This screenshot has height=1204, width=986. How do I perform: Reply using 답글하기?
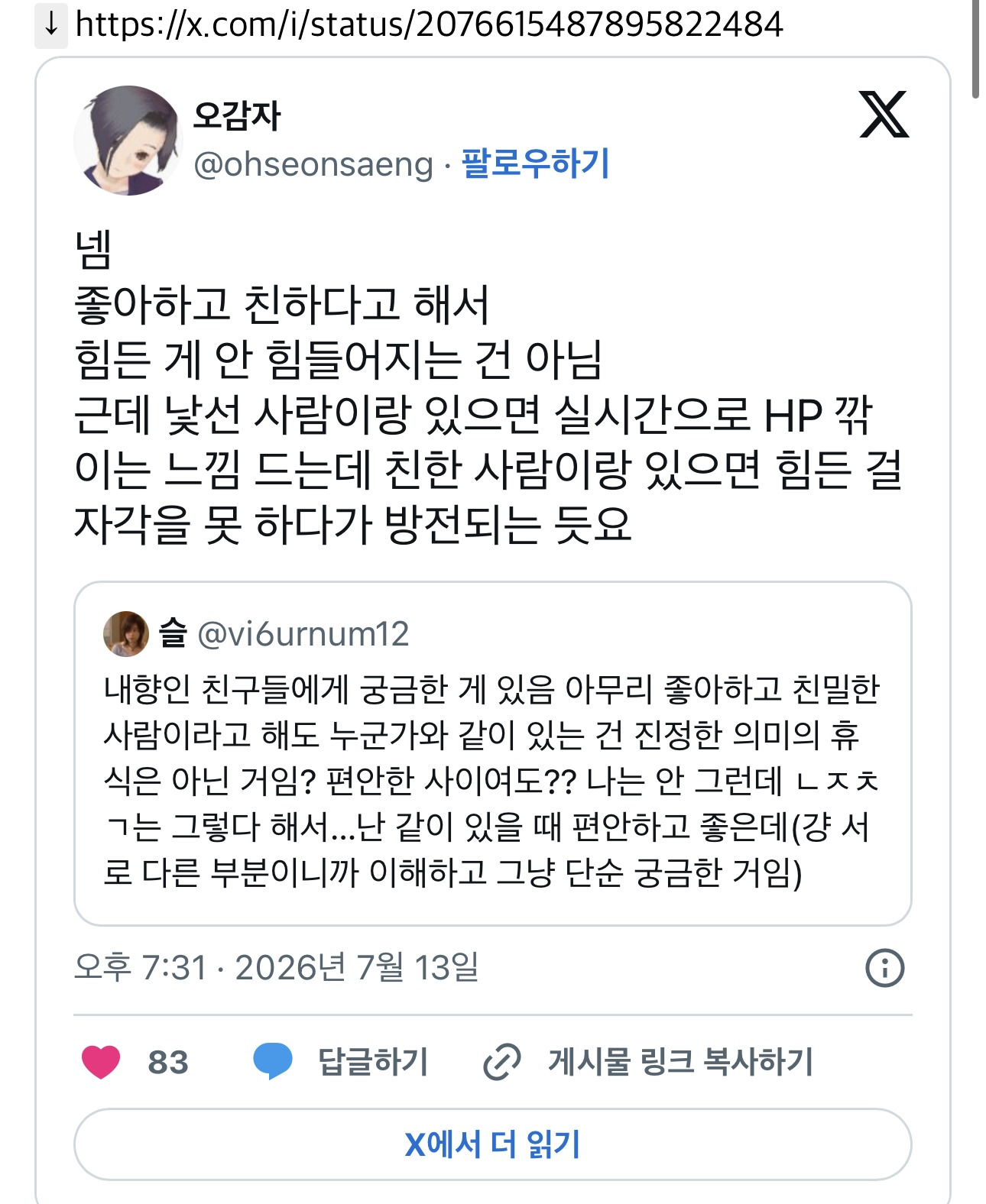[340, 1062]
